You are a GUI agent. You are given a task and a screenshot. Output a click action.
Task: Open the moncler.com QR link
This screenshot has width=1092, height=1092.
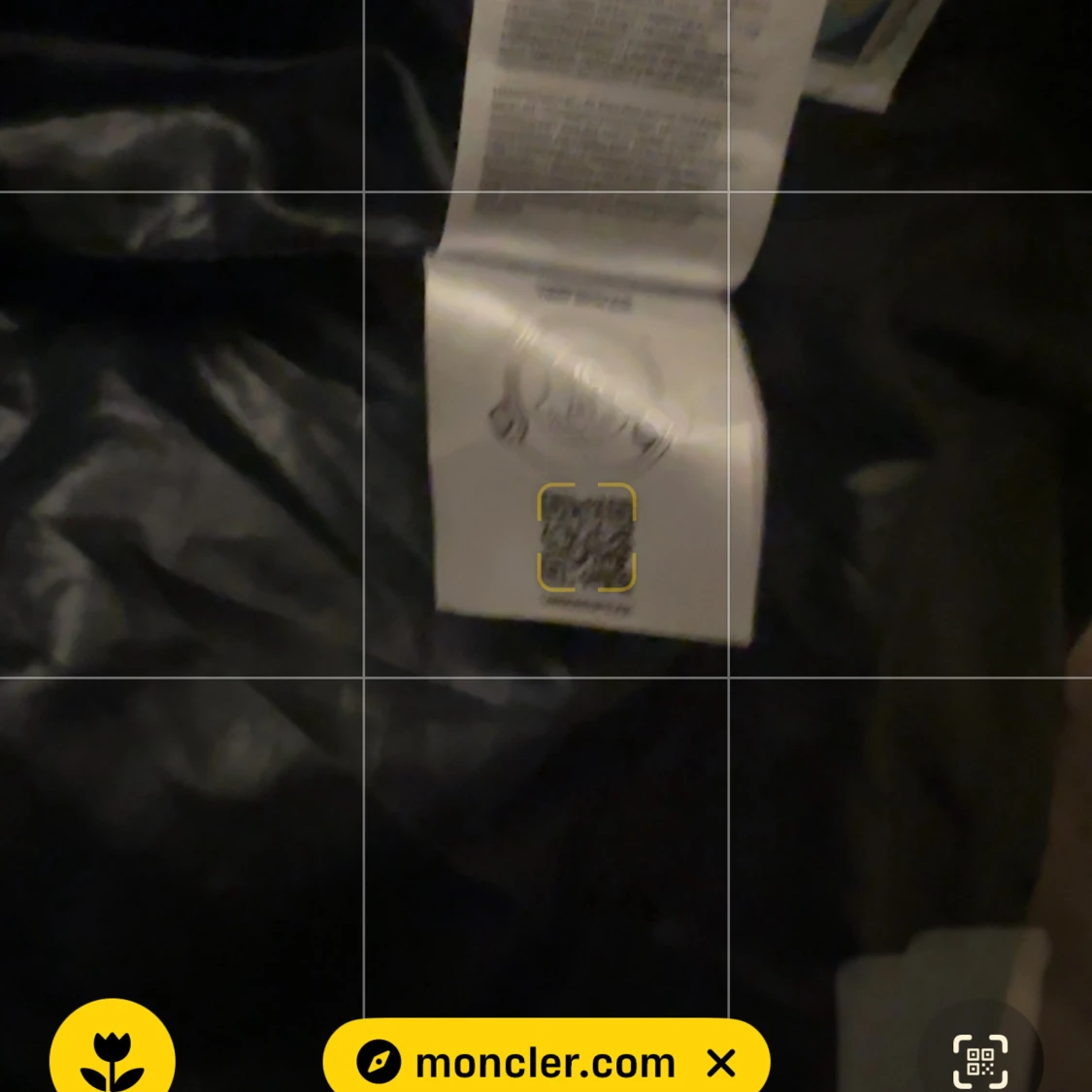tap(516, 1063)
